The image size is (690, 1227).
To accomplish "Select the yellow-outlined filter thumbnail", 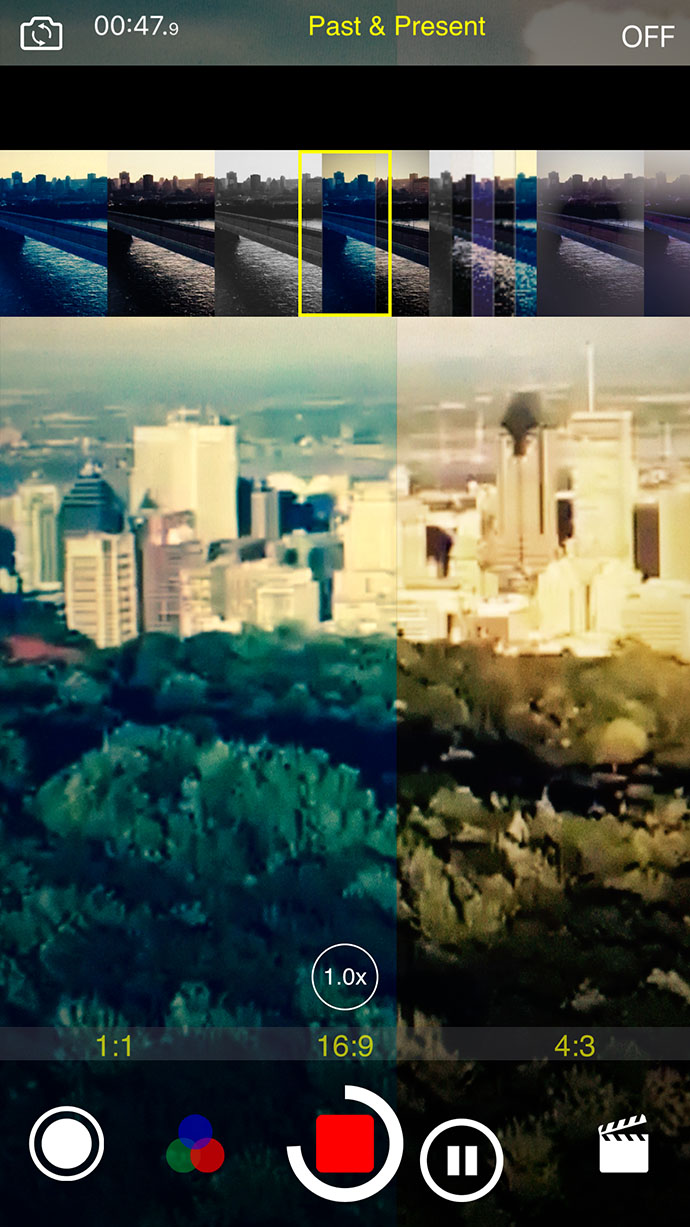I will (x=345, y=233).
